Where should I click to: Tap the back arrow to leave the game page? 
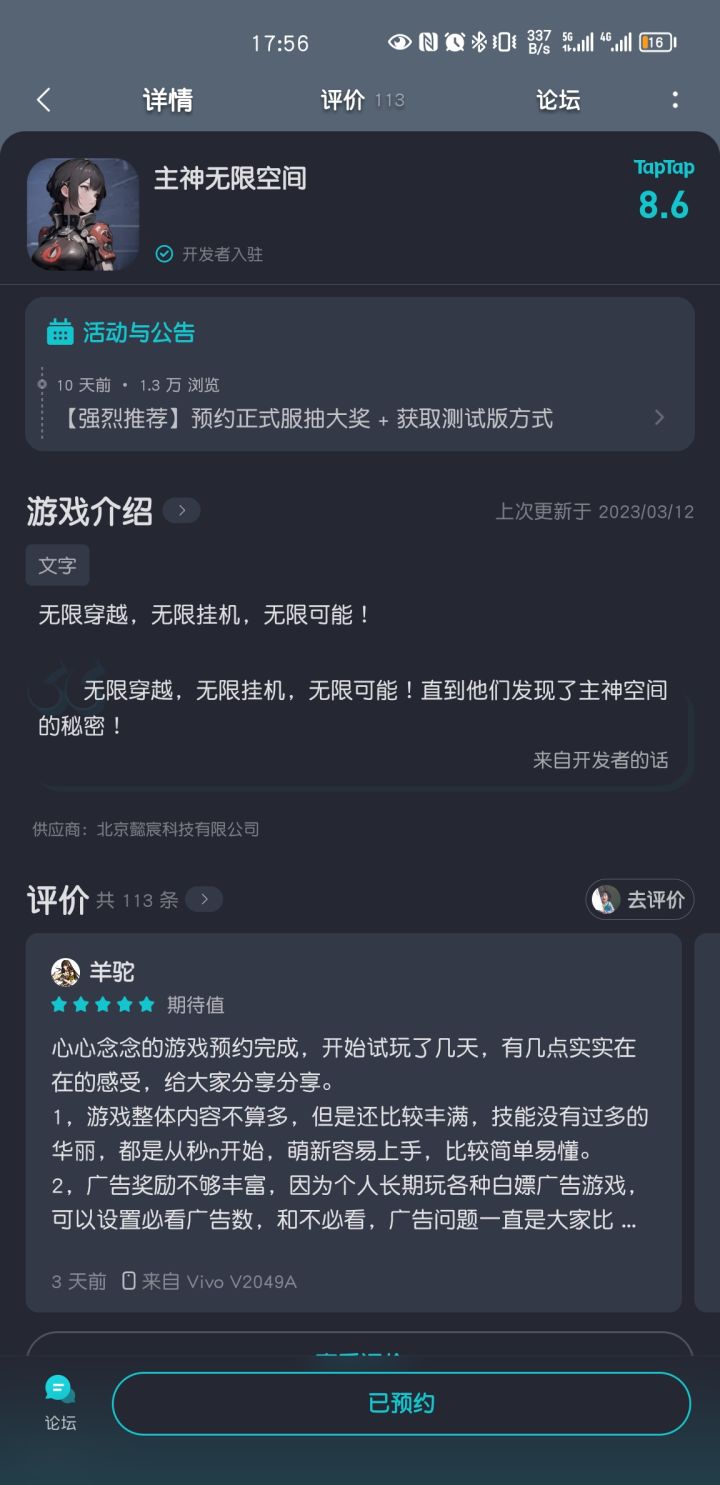pos(42,100)
